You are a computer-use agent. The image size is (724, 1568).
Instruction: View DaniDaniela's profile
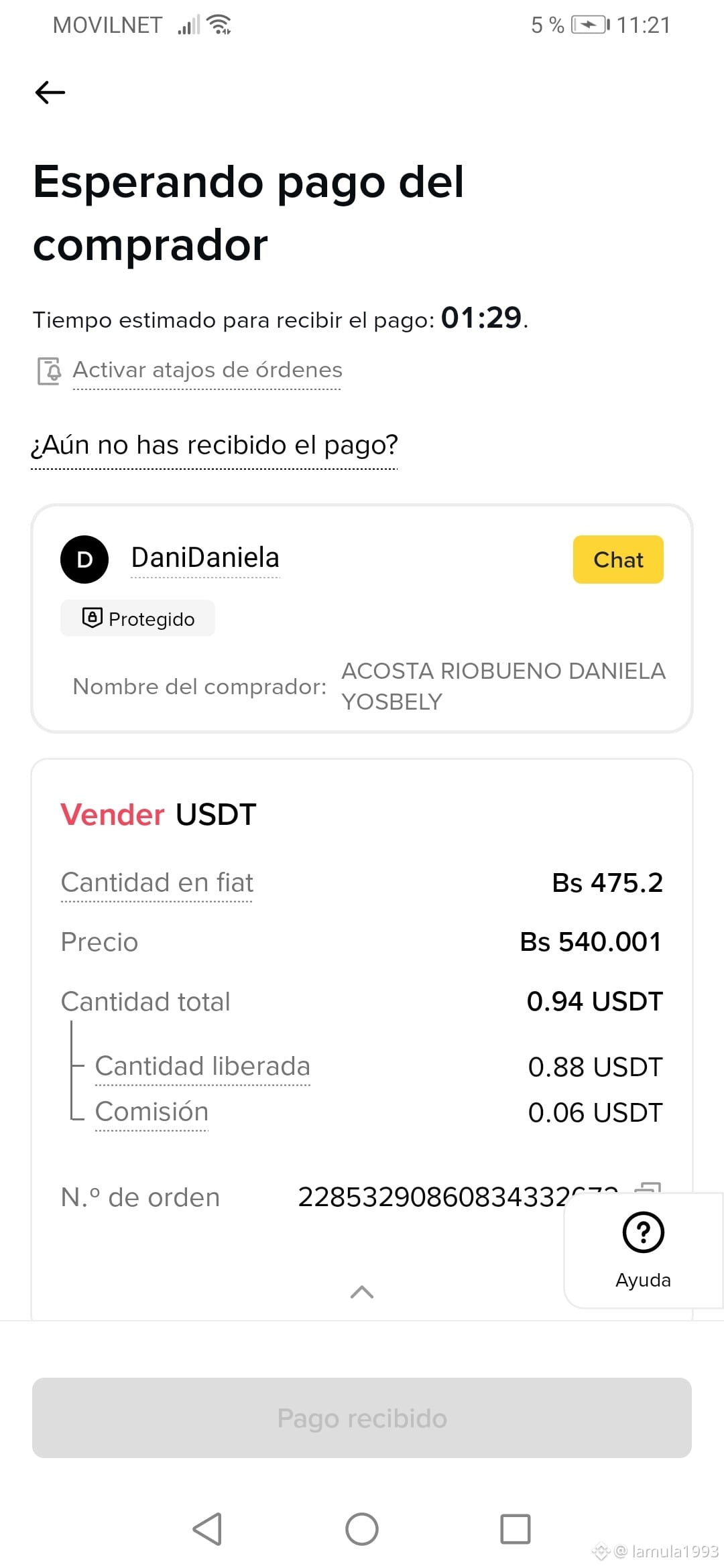[x=205, y=558]
